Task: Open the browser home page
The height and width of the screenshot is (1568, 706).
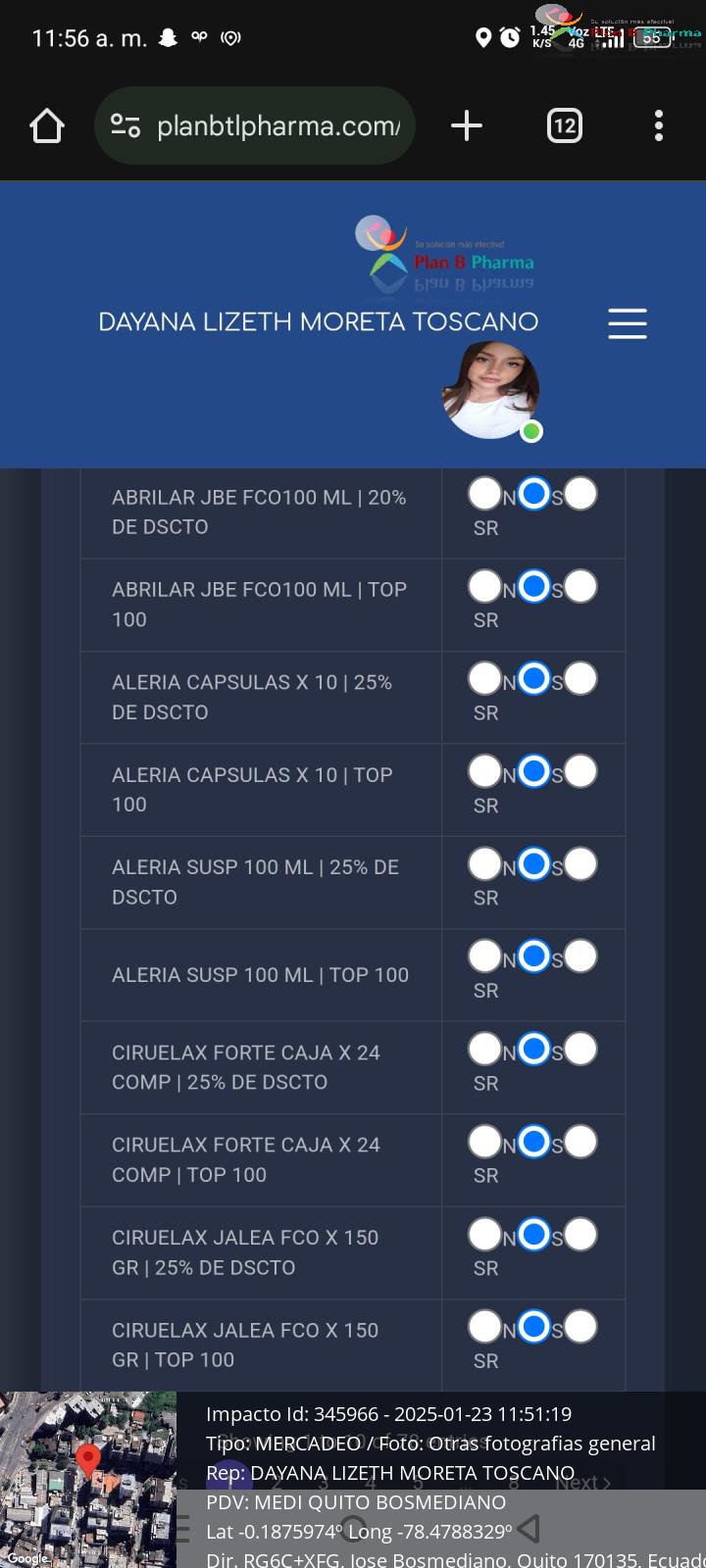Action: [47, 125]
